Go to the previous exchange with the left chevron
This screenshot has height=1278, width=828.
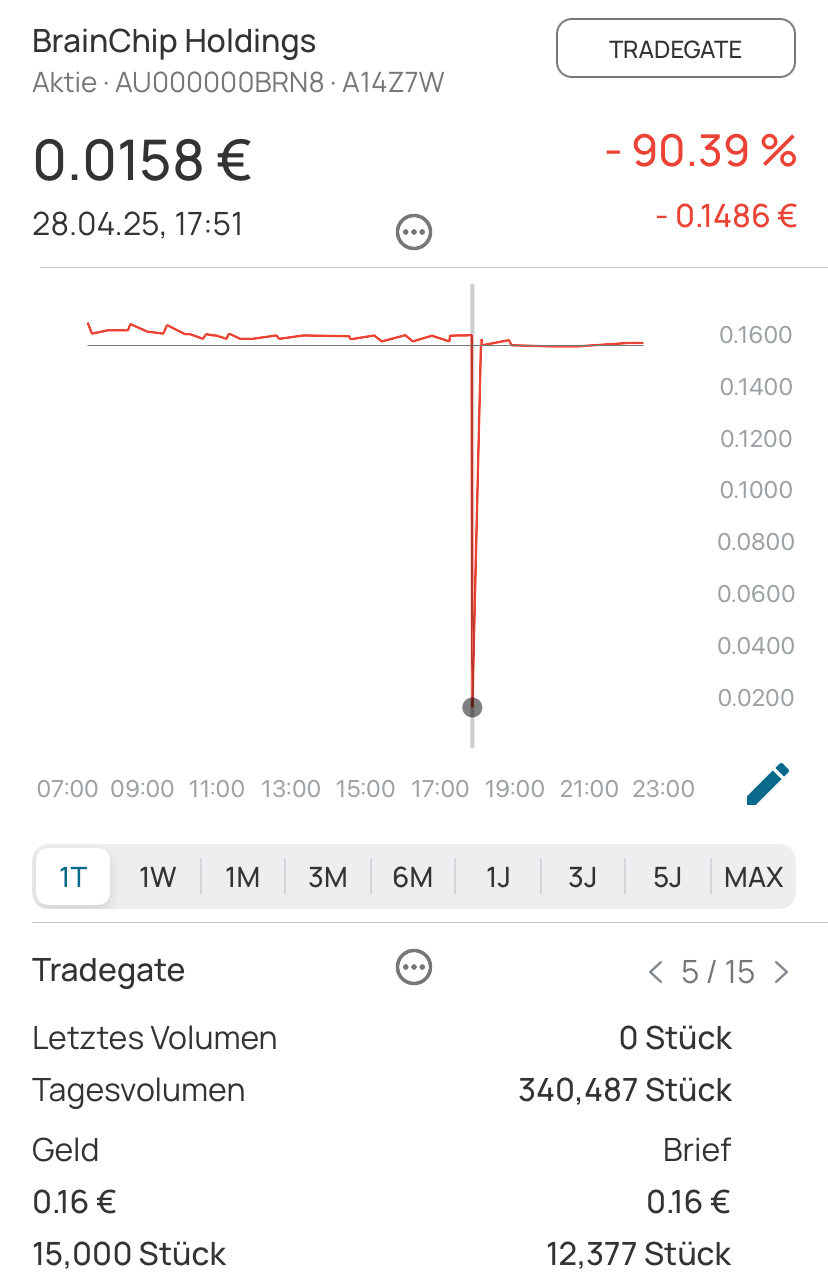click(x=656, y=972)
